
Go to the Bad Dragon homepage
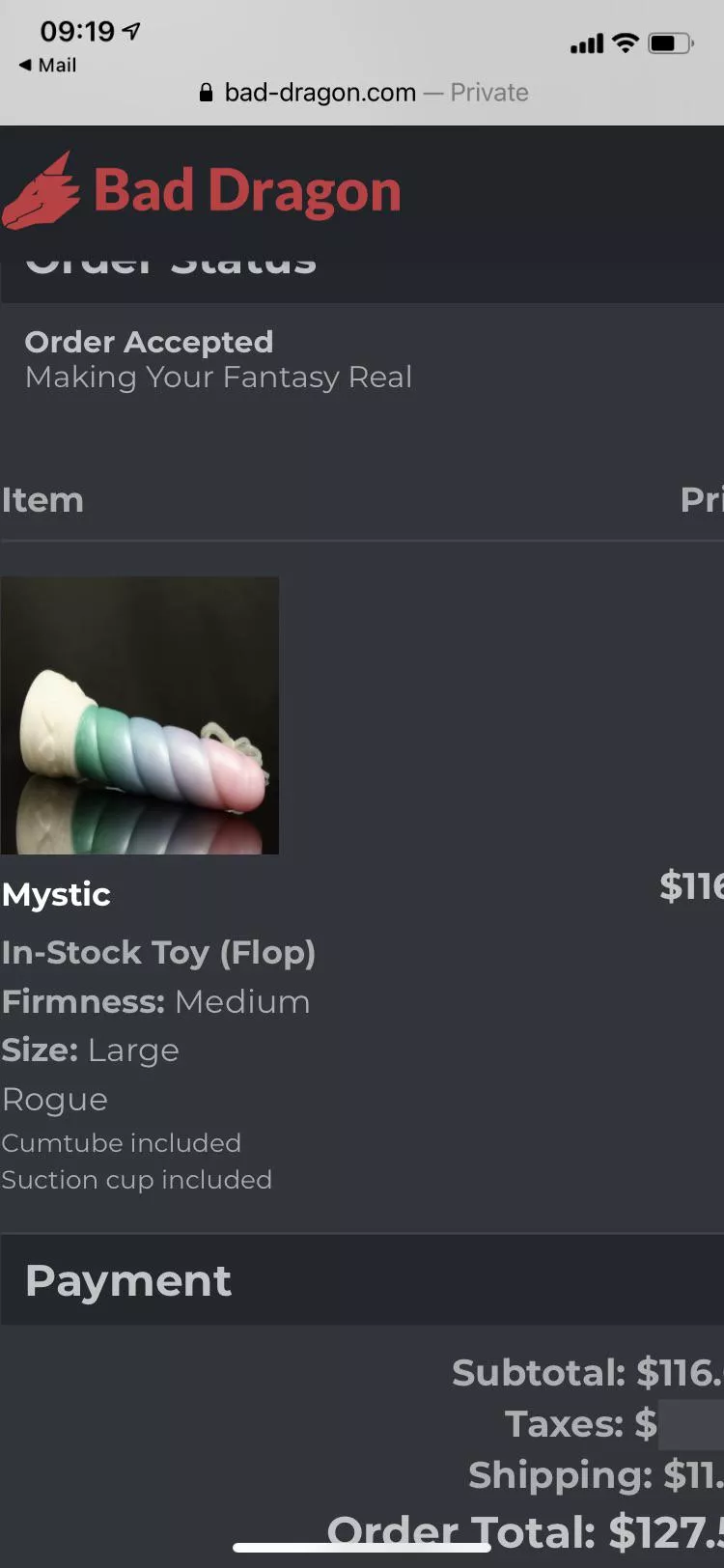click(203, 190)
